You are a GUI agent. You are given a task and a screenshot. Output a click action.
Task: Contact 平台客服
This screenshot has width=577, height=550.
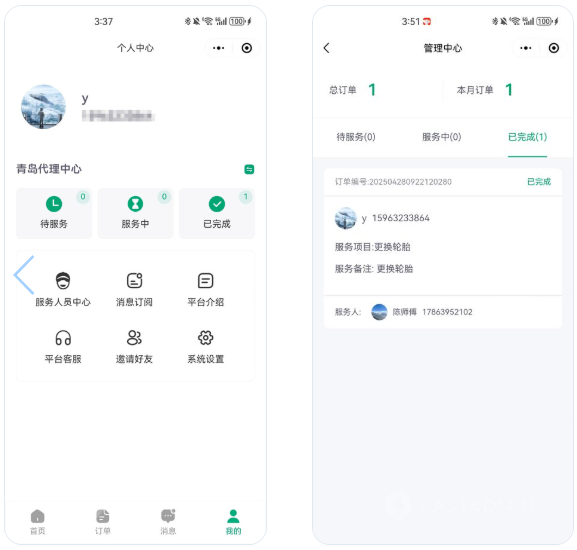click(63, 347)
